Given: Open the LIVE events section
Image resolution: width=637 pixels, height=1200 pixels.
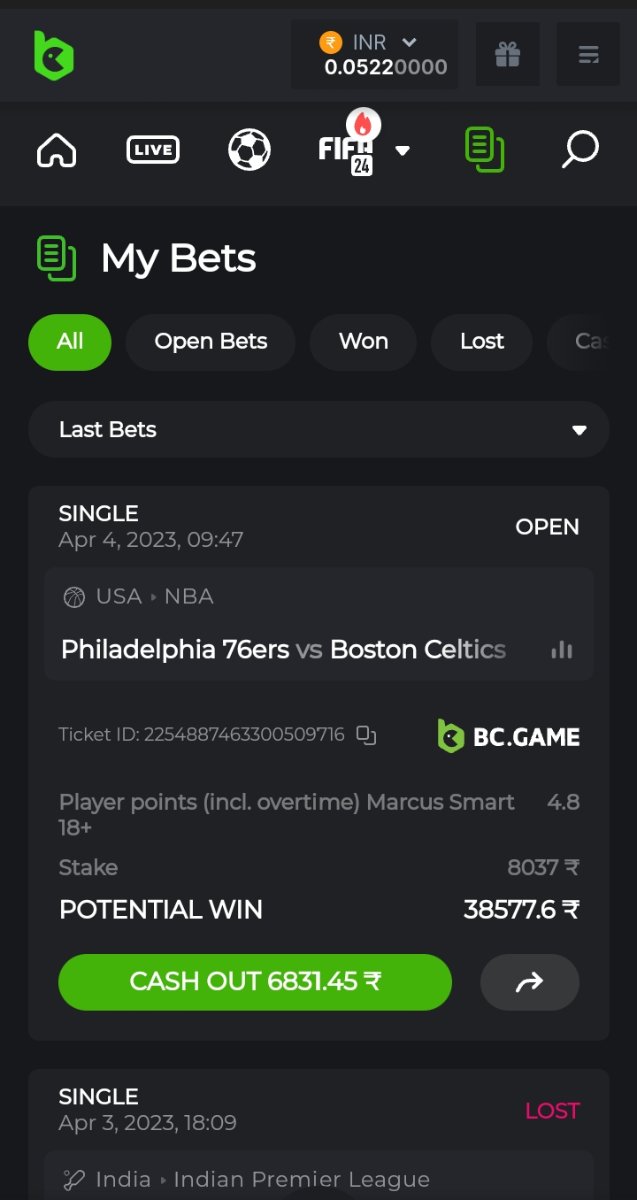Looking at the screenshot, I should coord(153,151).
